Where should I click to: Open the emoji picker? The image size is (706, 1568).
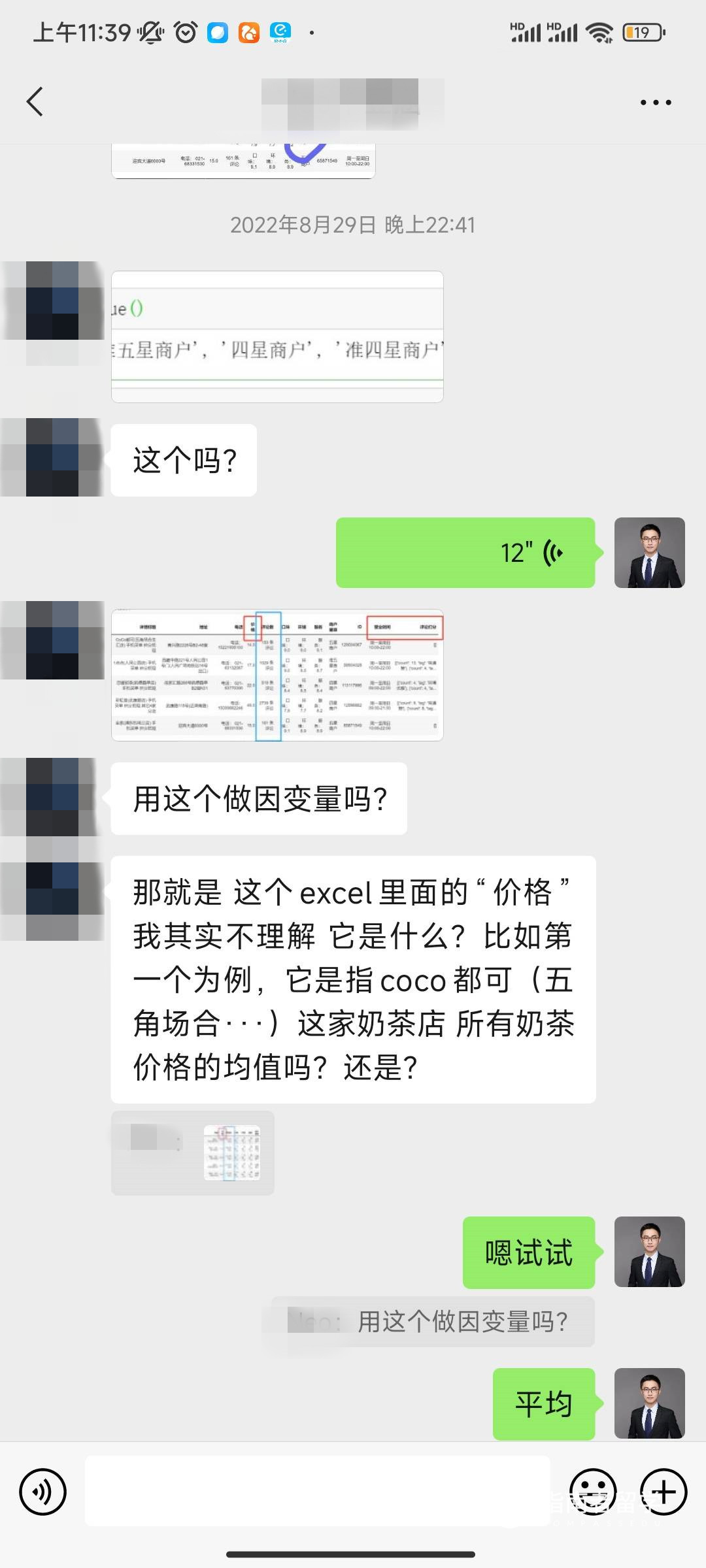pyautogui.click(x=593, y=1492)
